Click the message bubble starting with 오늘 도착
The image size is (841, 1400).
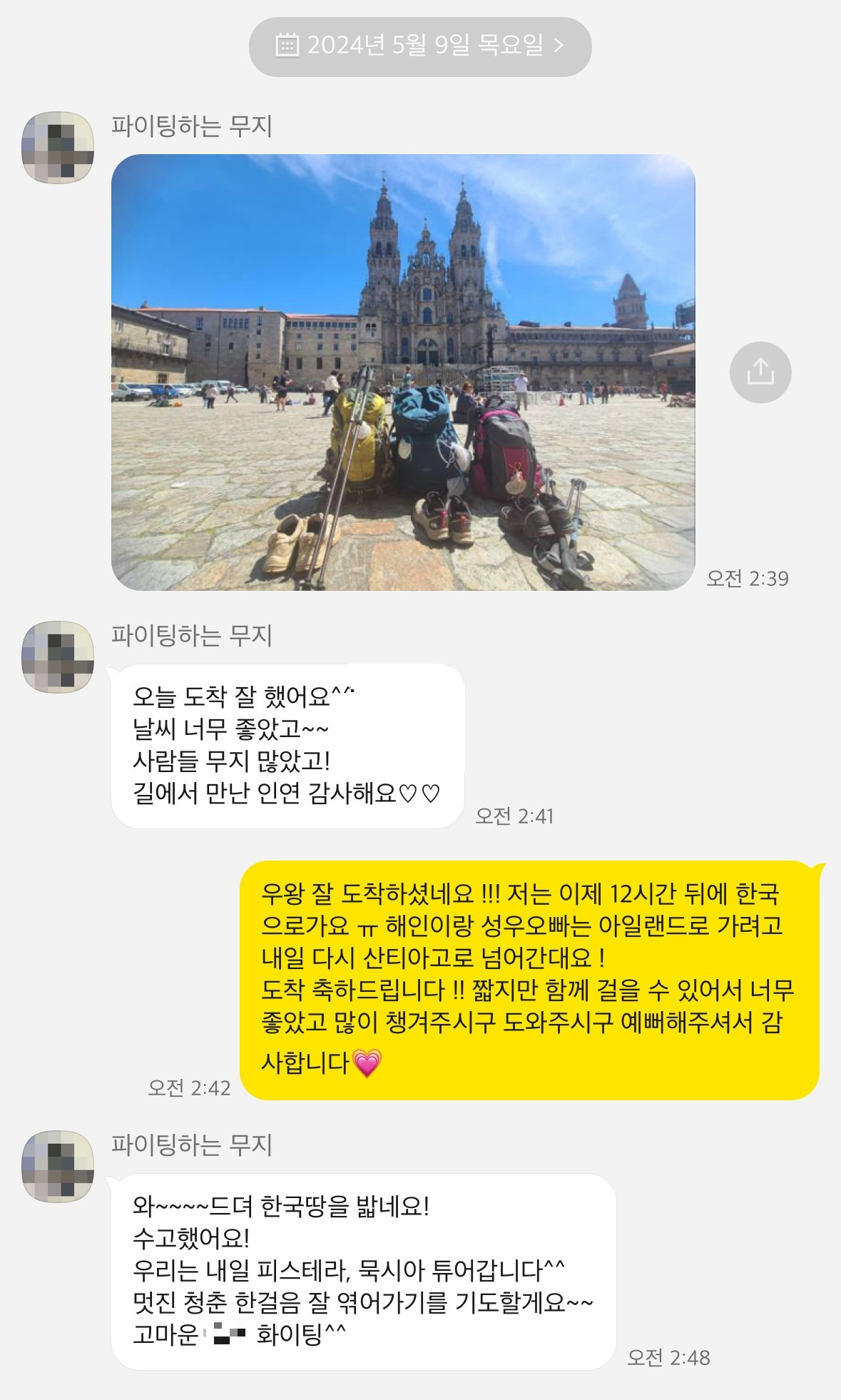point(285,742)
